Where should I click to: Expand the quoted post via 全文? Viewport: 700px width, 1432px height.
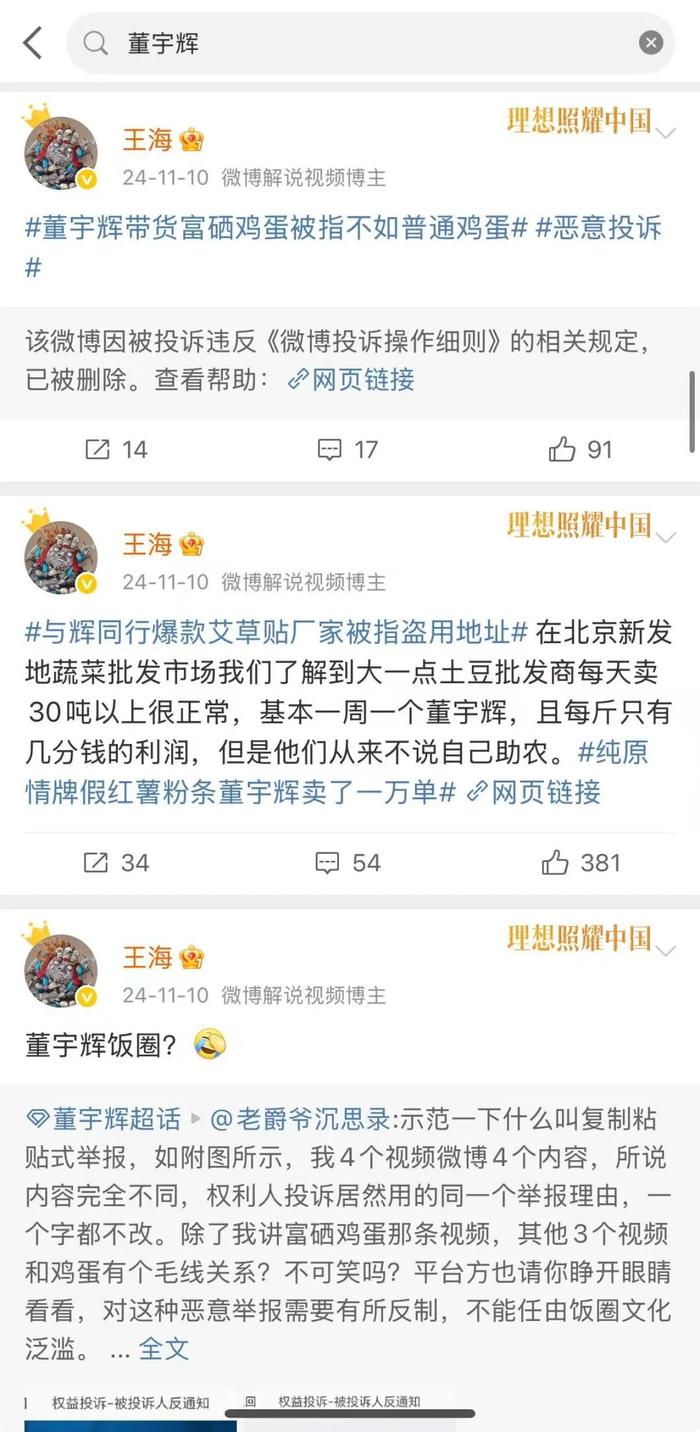coord(164,1347)
